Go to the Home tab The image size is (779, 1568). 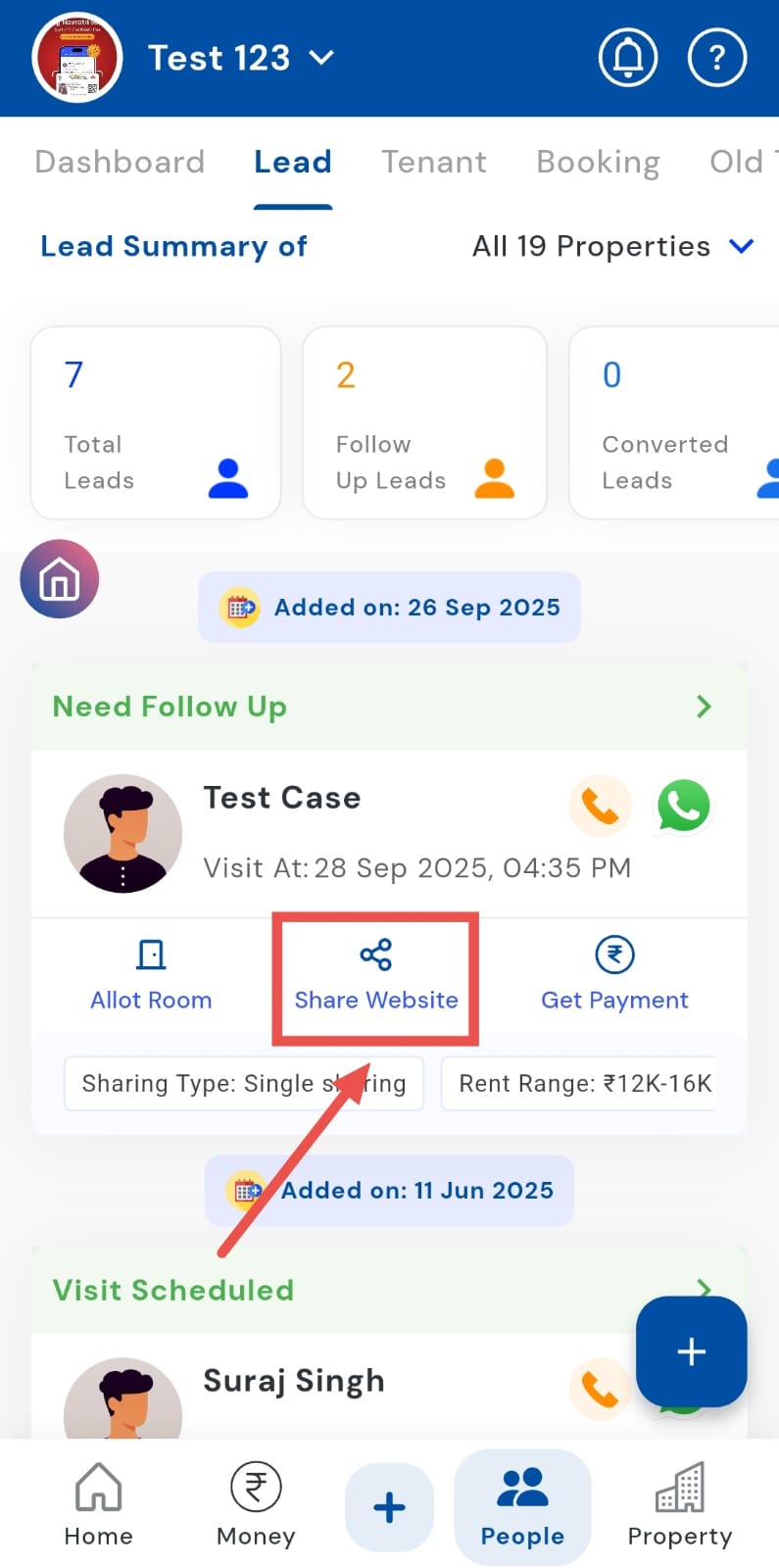pos(98,1505)
